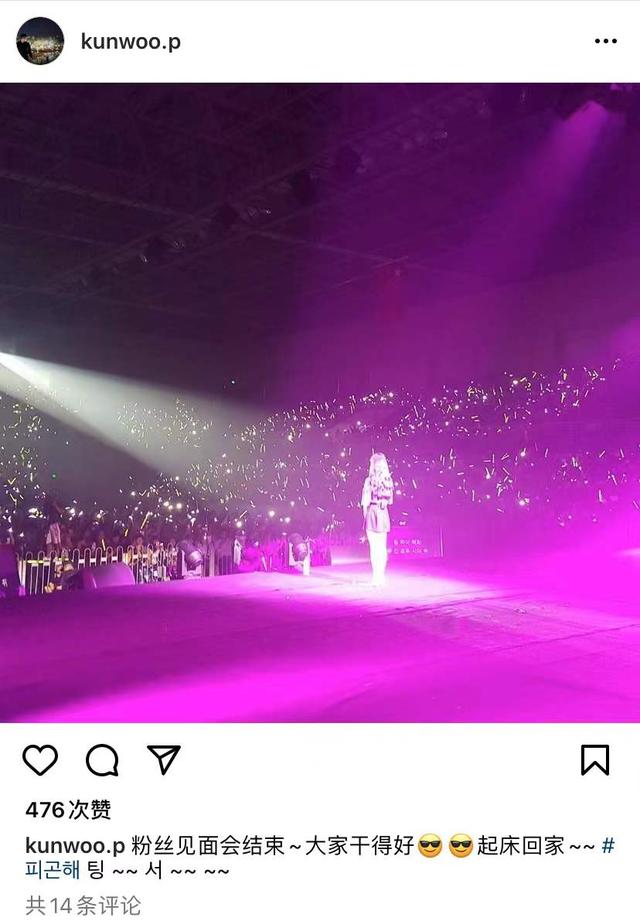
Task: View the 476 likes list
Action: 68,809
